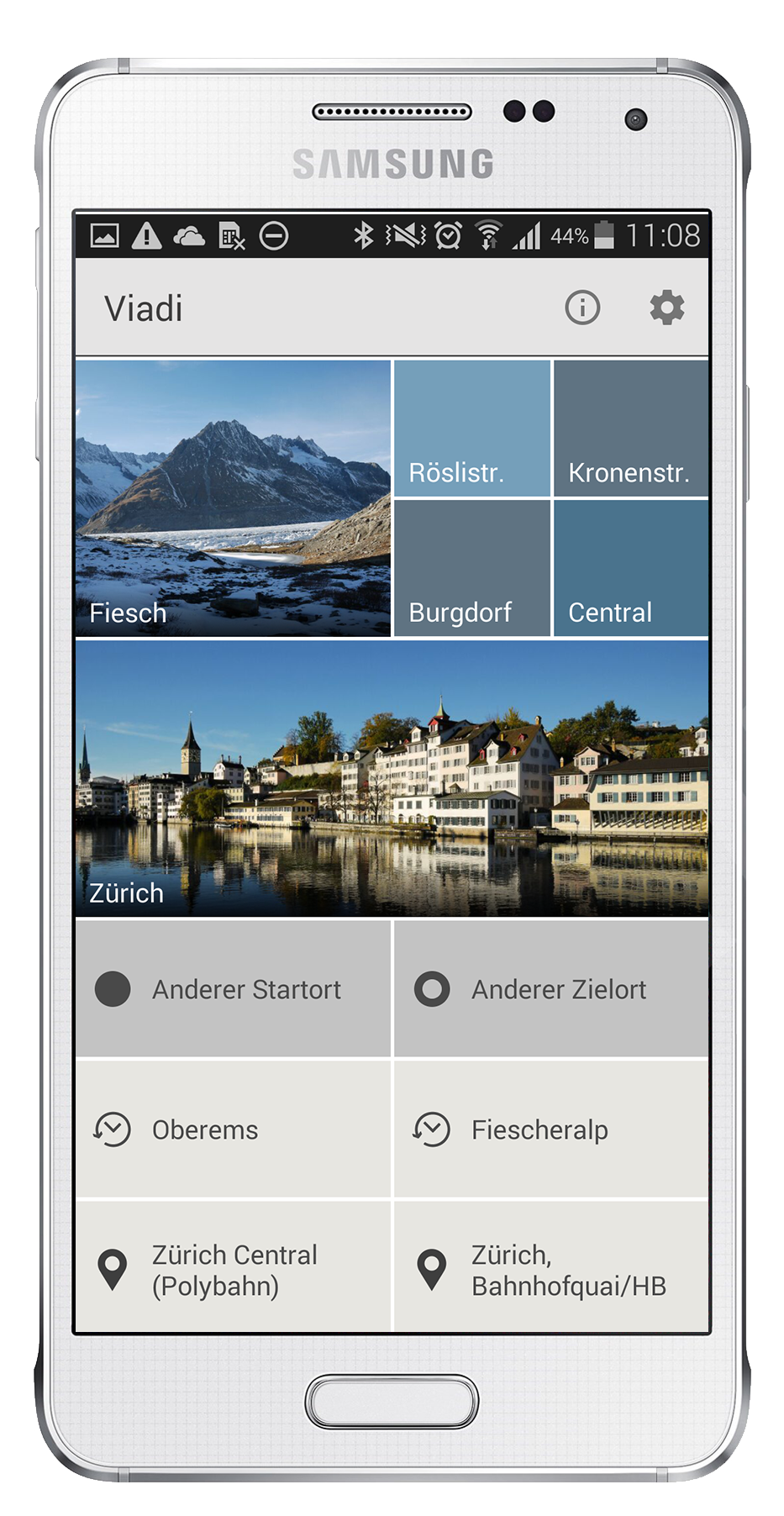Open settings via the gear icon
The image size is (784, 1516).
point(666,308)
